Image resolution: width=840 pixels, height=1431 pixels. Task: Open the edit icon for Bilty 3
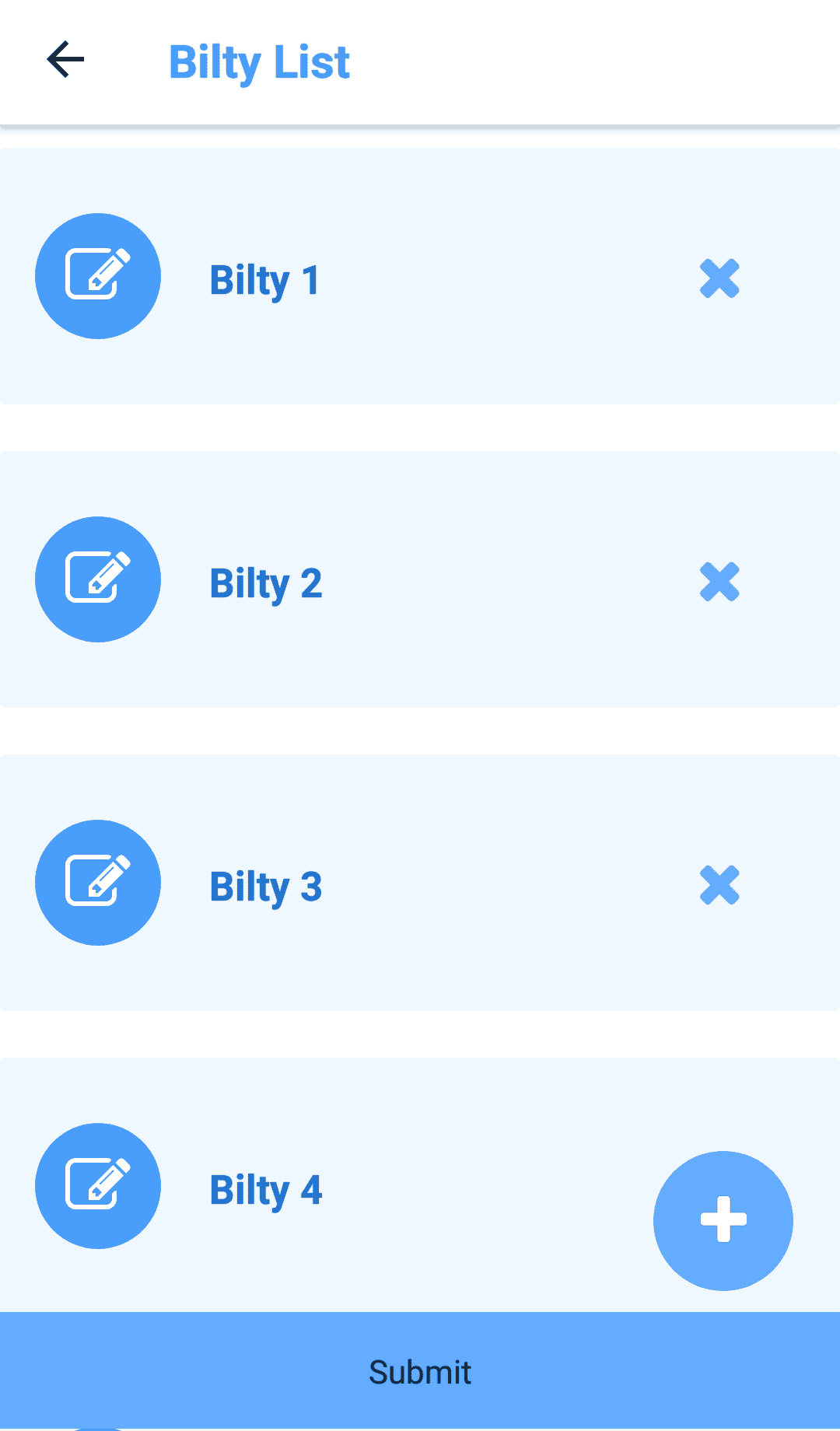pyautogui.click(x=98, y=883)
